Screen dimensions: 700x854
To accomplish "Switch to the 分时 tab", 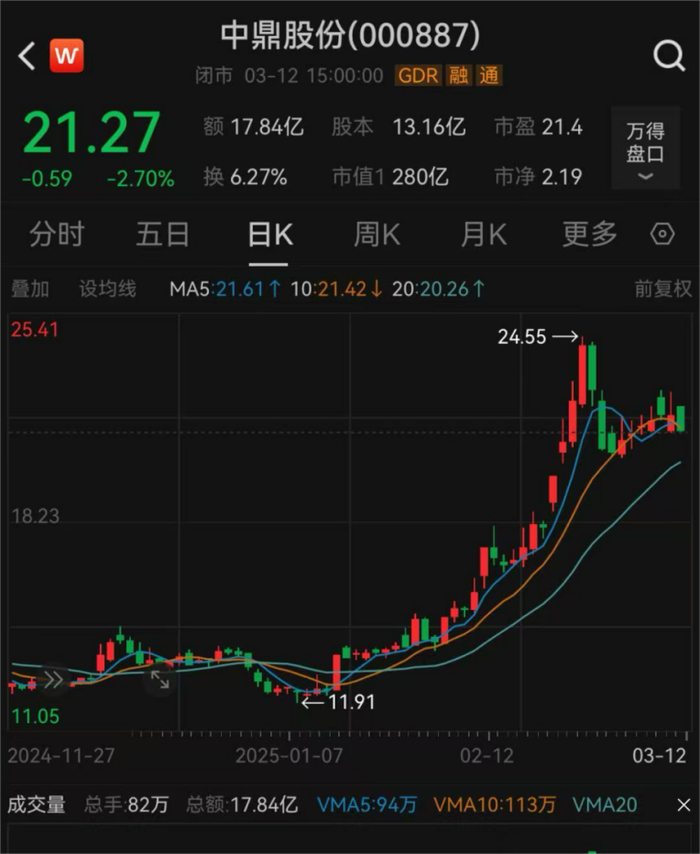I will pos(57,235).
